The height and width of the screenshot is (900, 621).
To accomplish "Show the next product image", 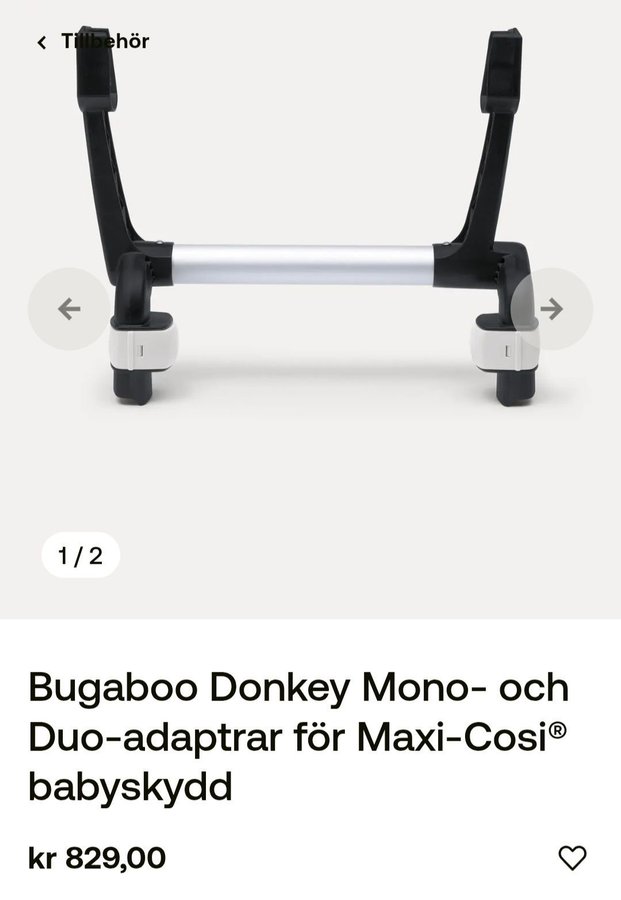I will coord(553,309).
